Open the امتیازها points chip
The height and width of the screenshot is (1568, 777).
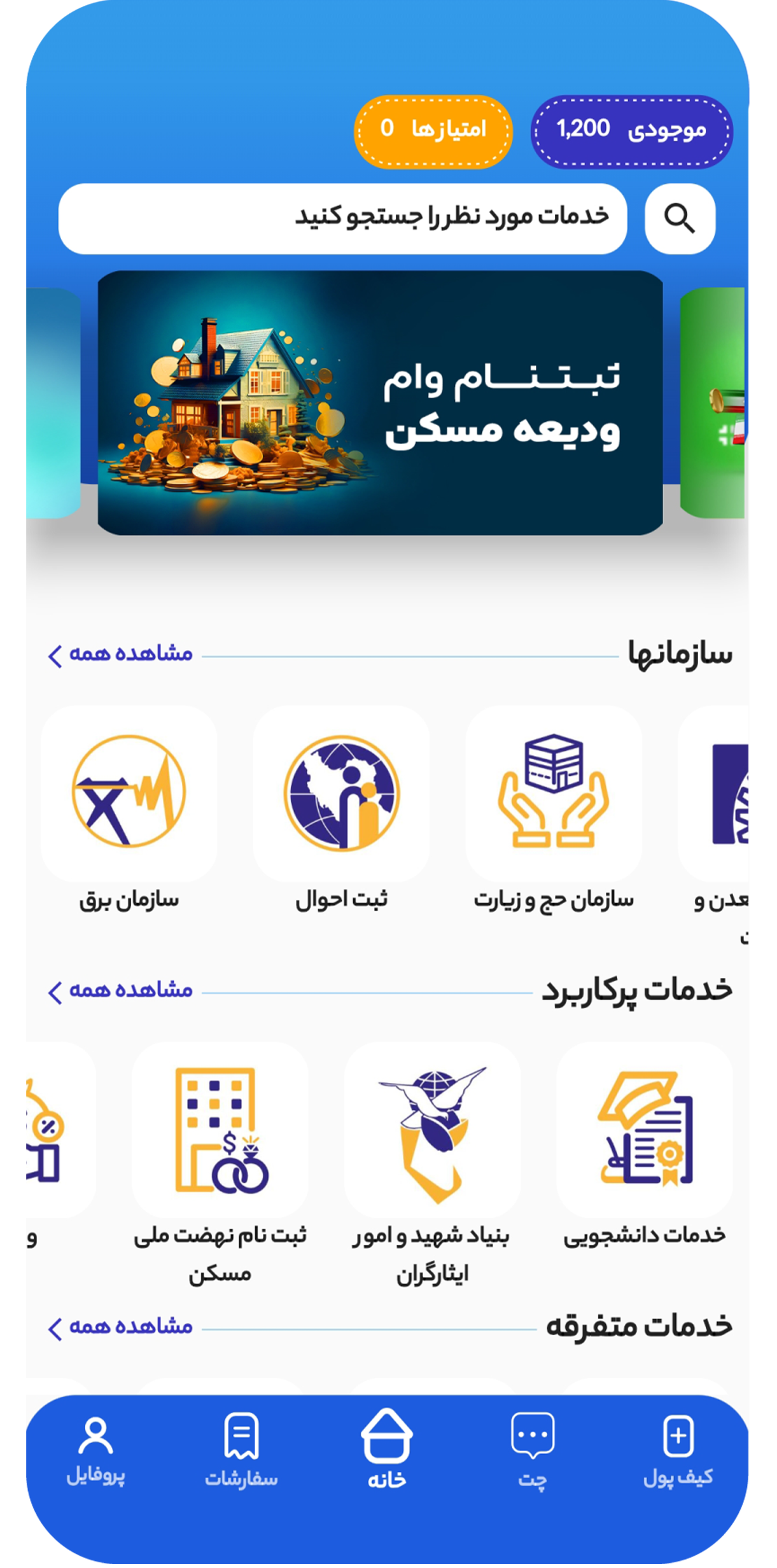click(433, 132)
